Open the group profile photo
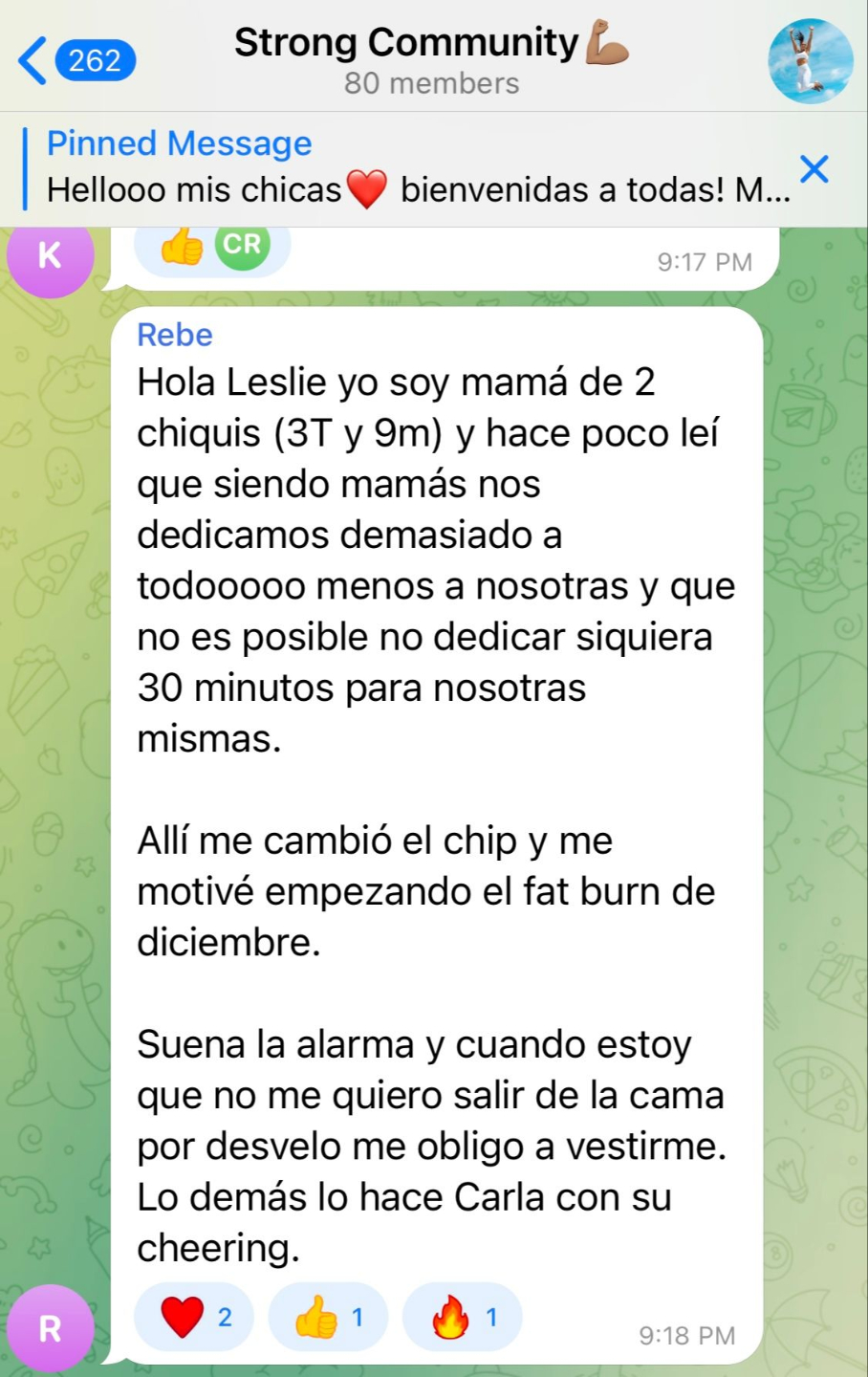 pos(811,60)
